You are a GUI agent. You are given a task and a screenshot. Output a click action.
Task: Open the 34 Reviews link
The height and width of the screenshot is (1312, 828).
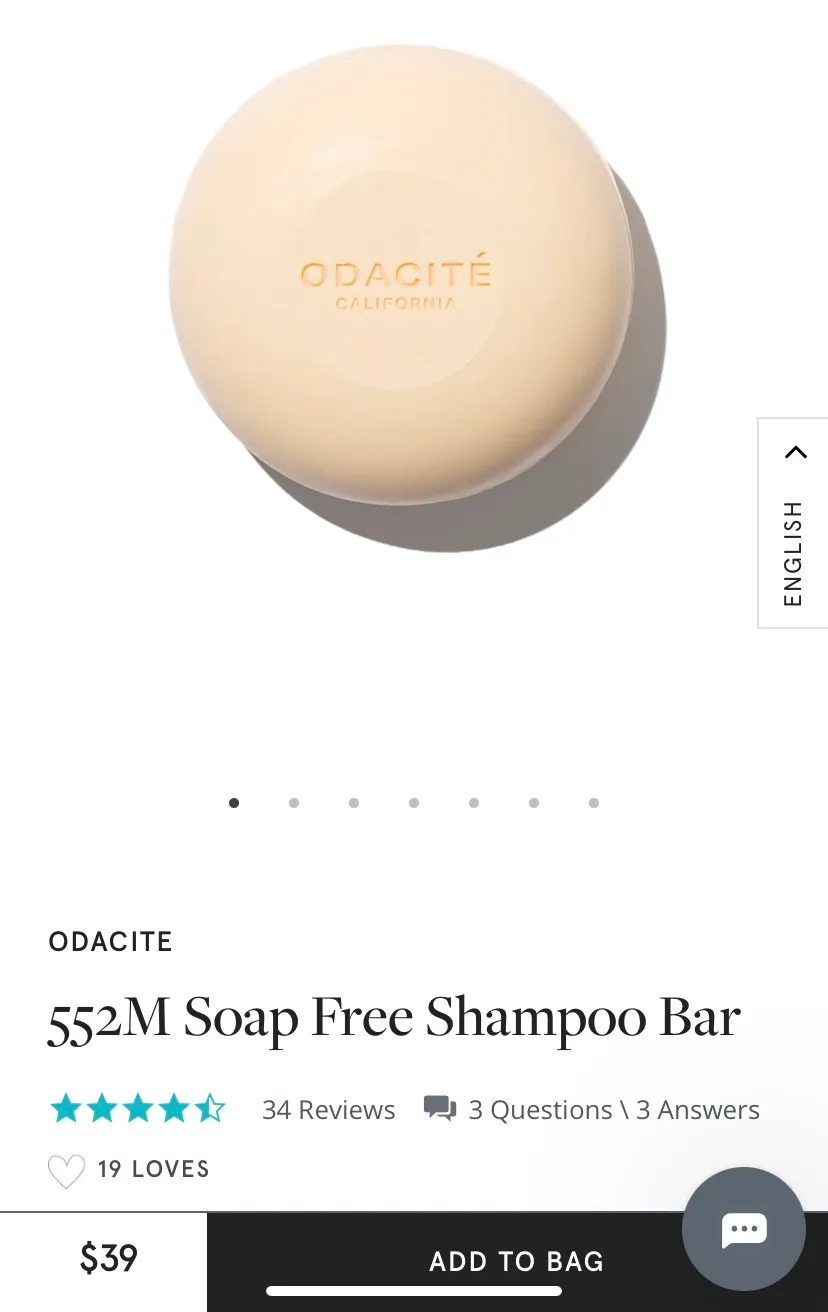click(x=328, y=1110)
